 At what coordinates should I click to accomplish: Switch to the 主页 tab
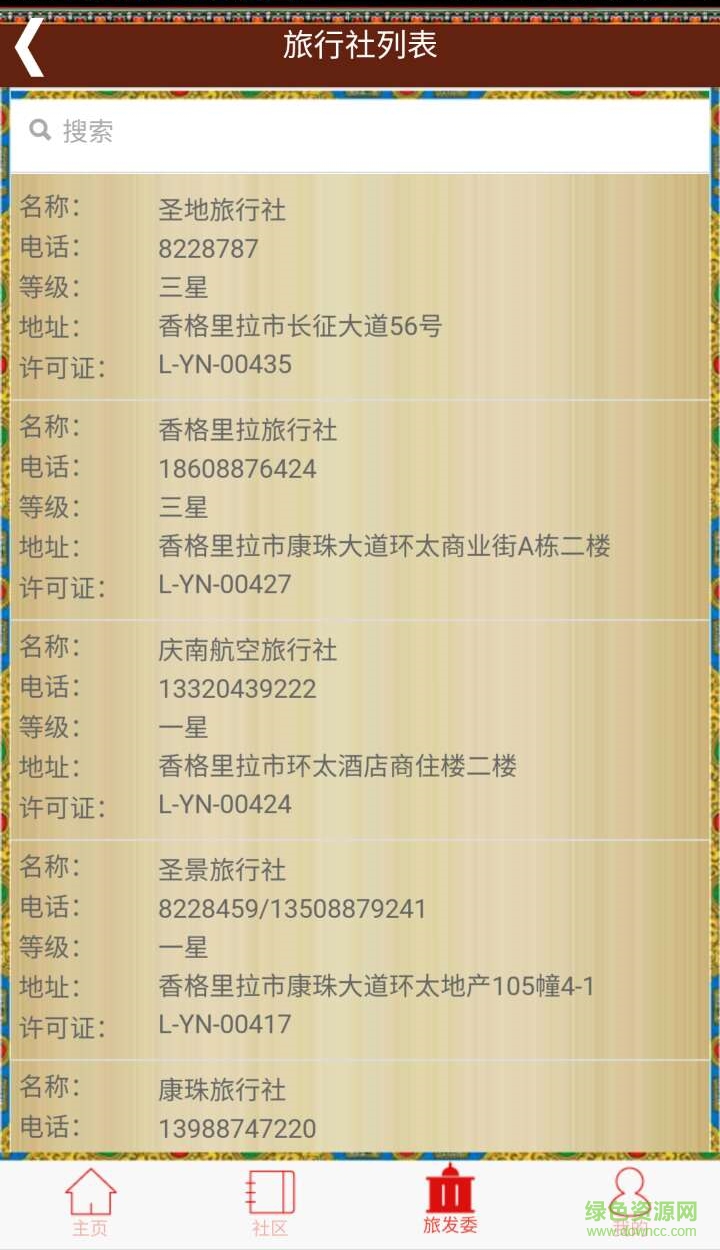pyautogui.click(x=90, y=1204)
